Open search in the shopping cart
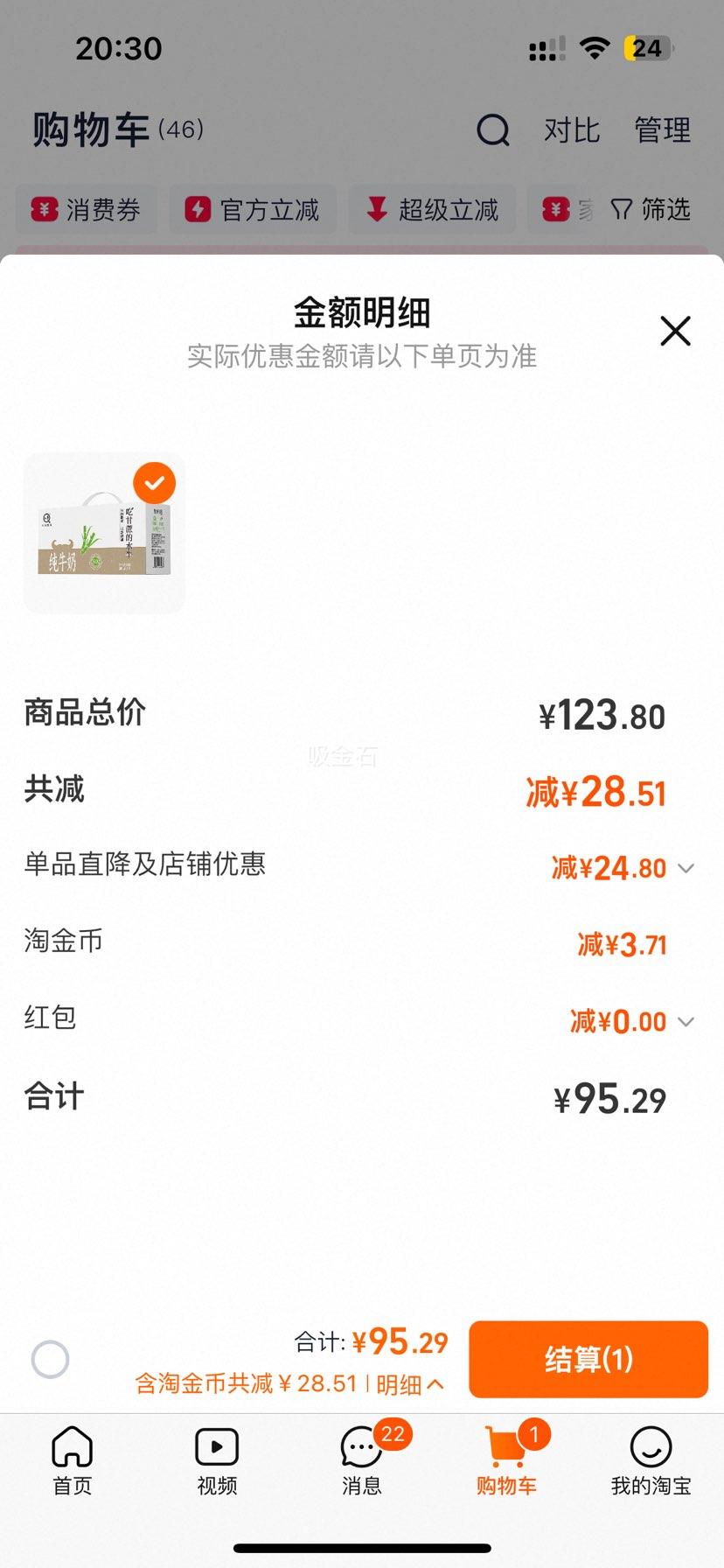Image resolution: width=724 pixels, height=1568 pixels. pyautogui.click(x=494, y=129)
